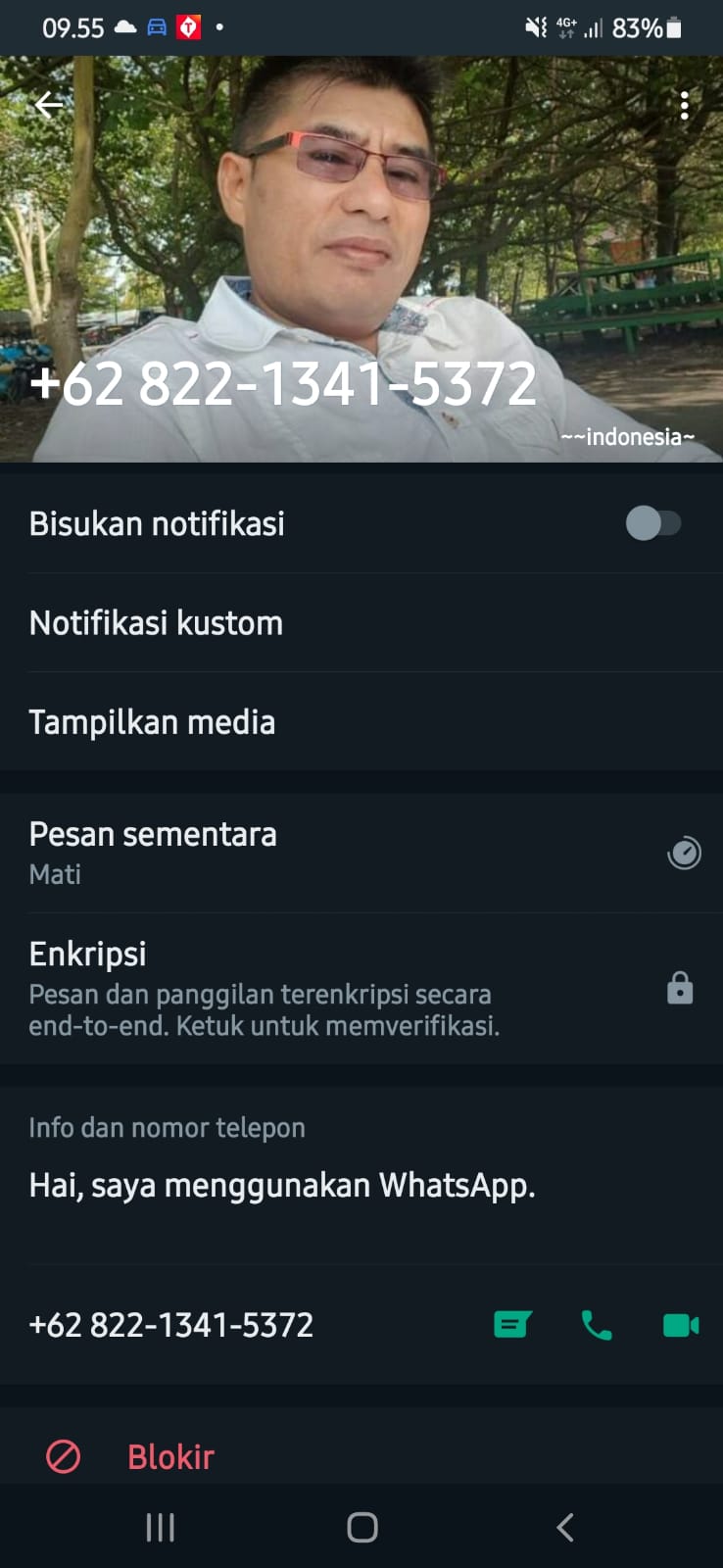The width and height of the screenshot is (723, 1568).
Task: Open Enkripsi to verify encryption
Action: tap(361, 988)
